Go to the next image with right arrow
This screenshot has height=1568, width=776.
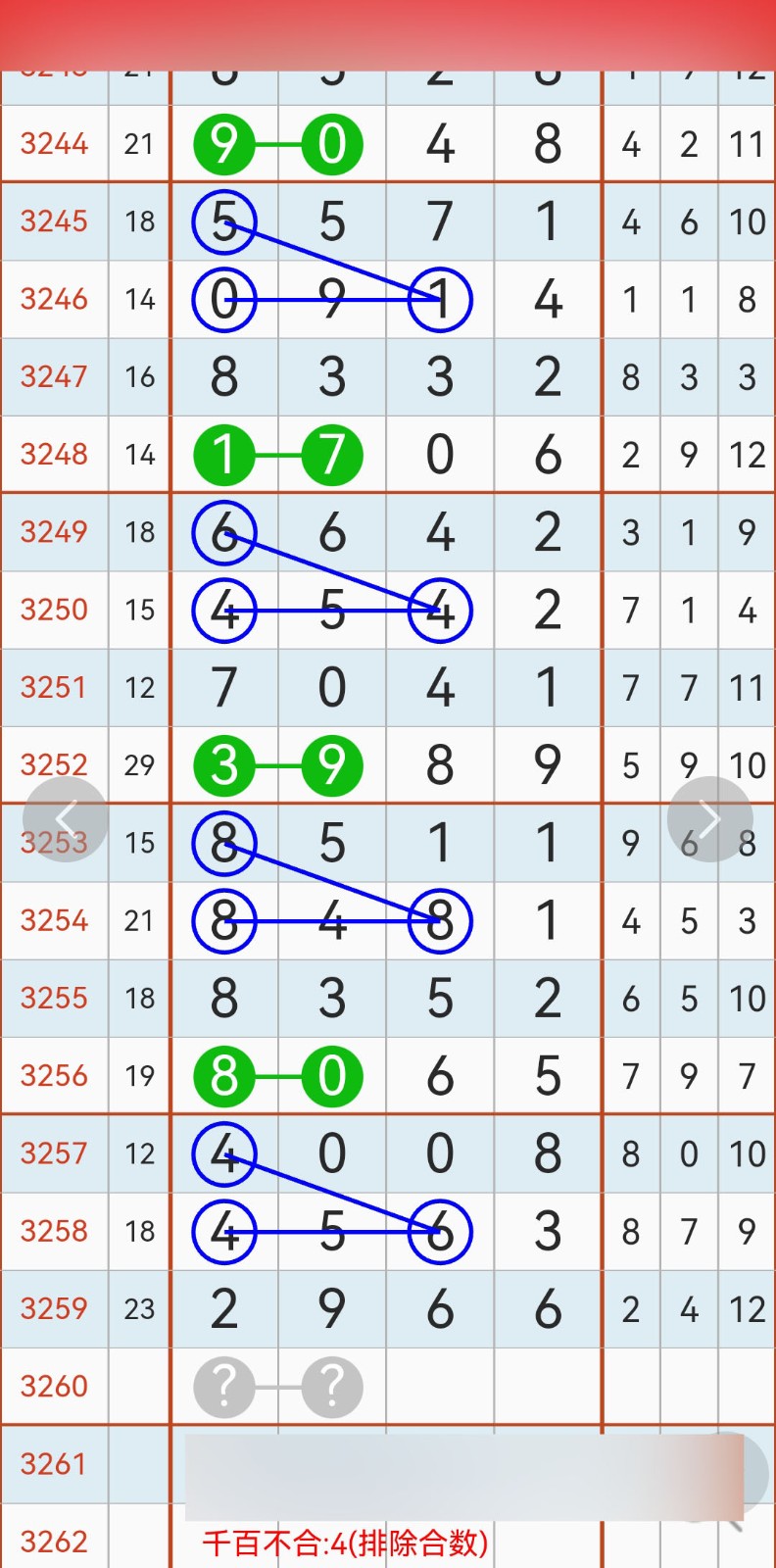tap(709, 819)
